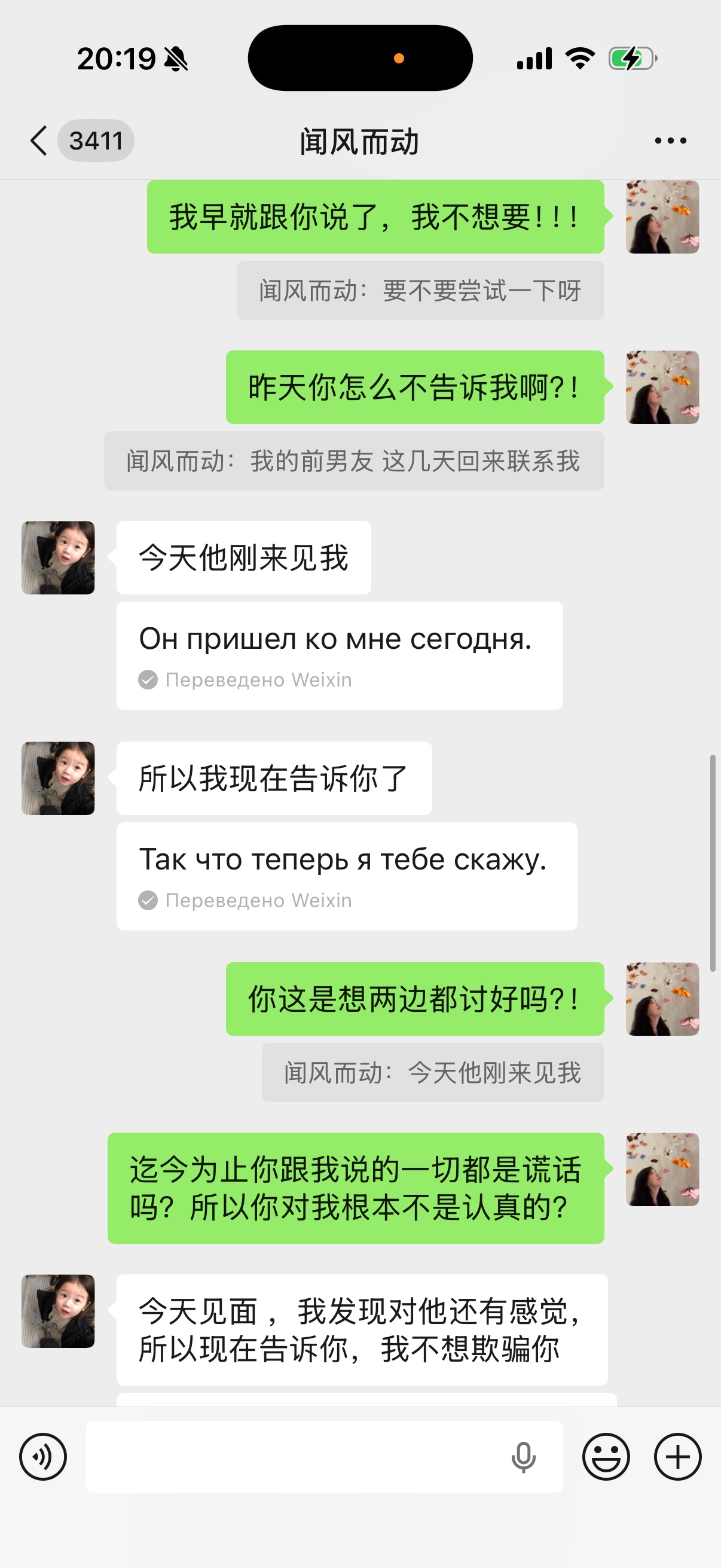Open contact avatar beside 今天他刚来见我 message
This screenshot has height=1568, width=721.
coord(59,557)
